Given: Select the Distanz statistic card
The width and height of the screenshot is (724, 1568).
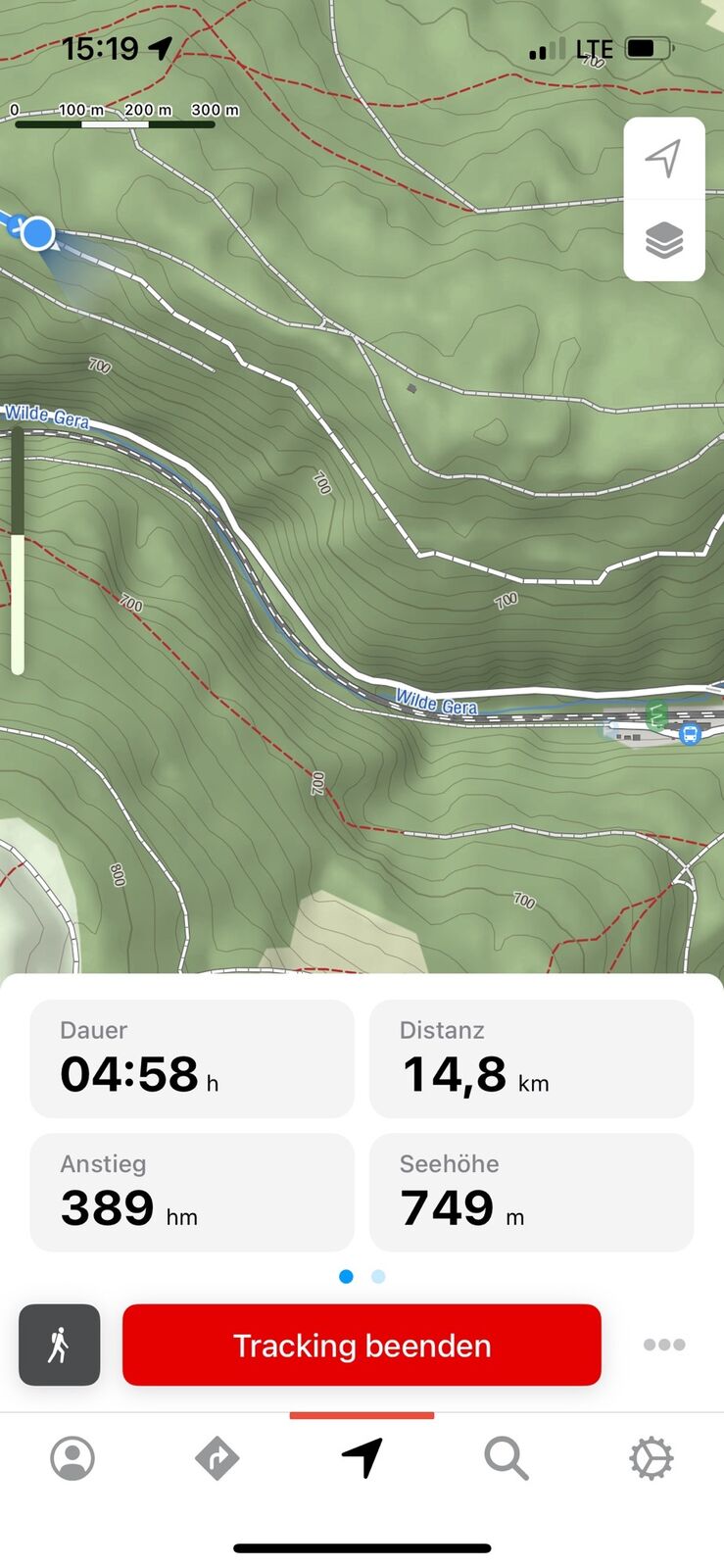Looking at the screenshot, I should [531, 1058].
